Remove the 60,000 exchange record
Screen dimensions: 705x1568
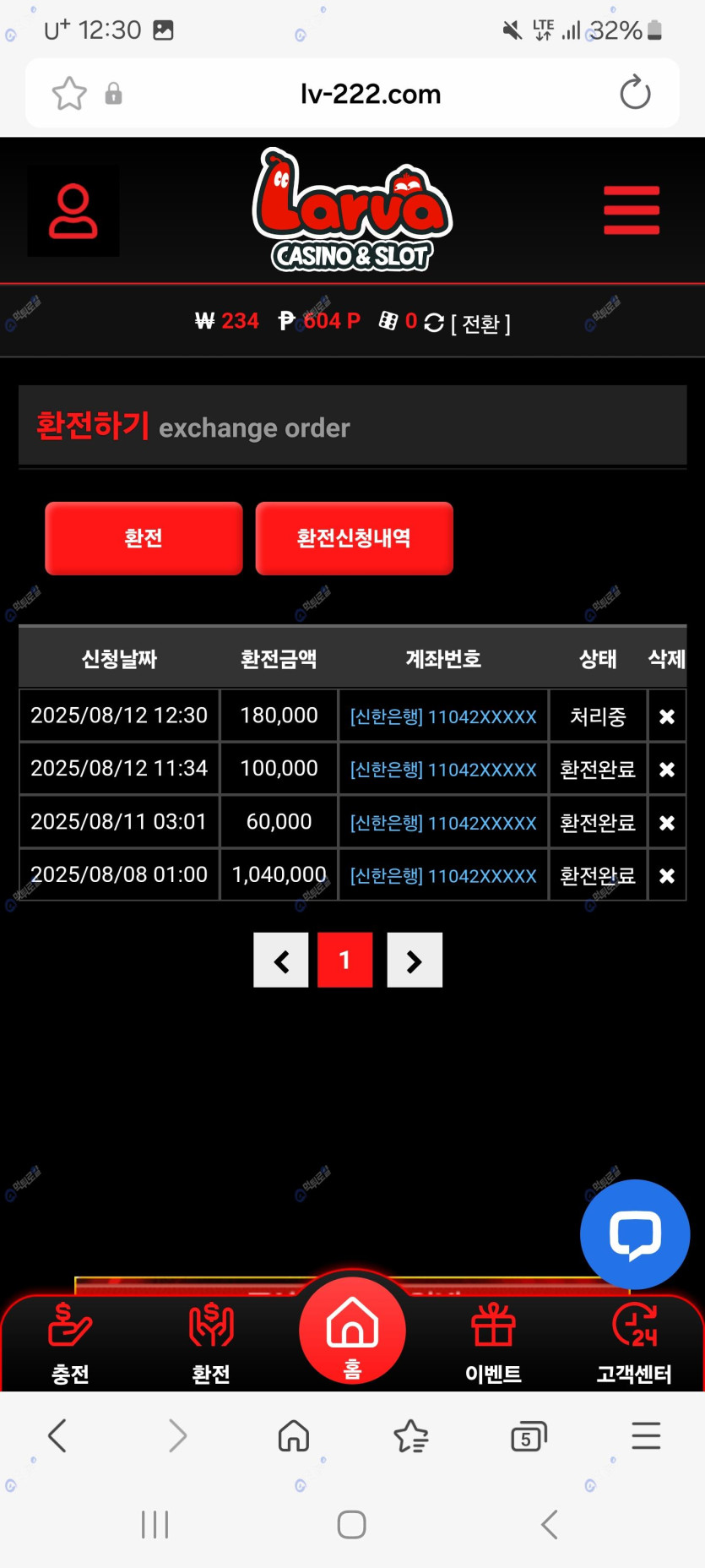[x=666, y=823]
